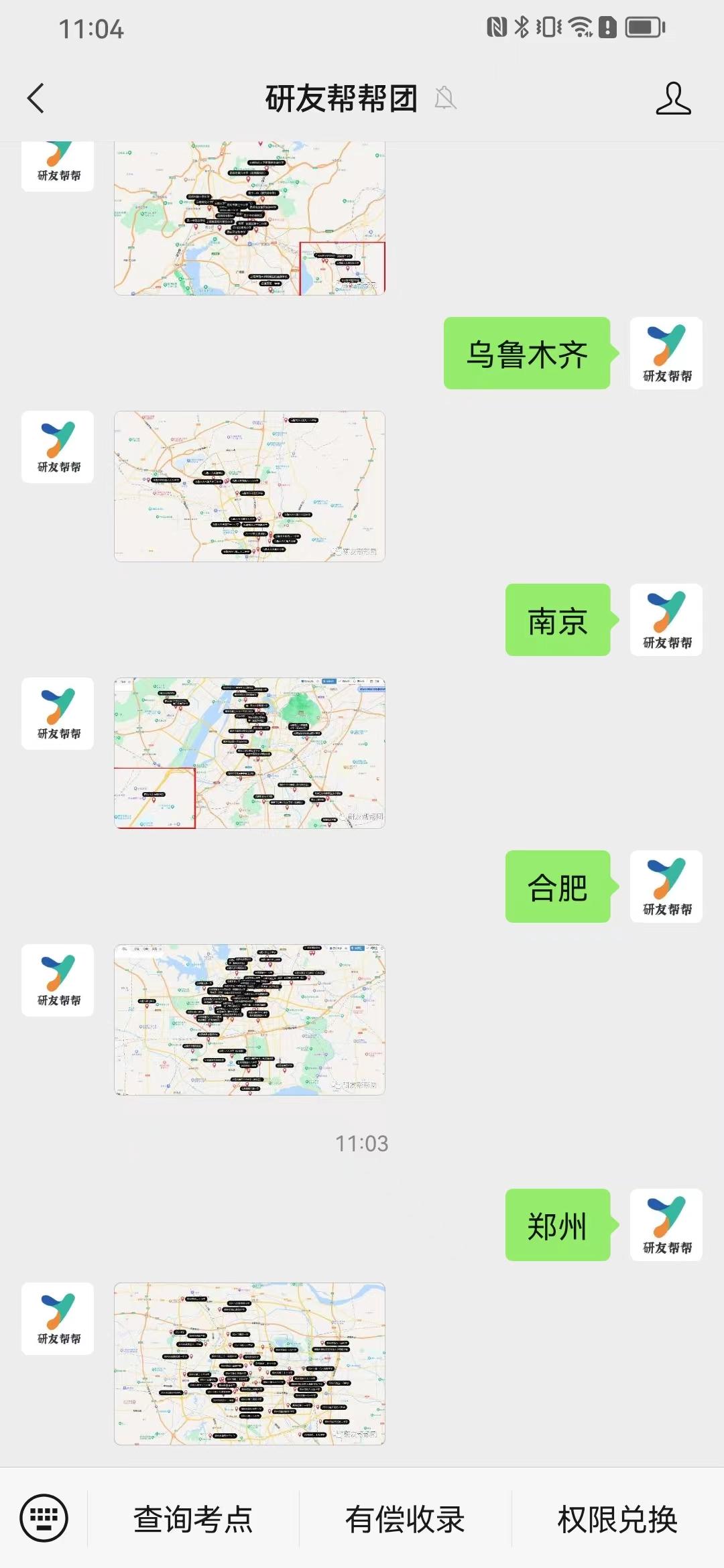This screenshot has width=724, height=1568.
Task: Open the account profile icon
Action: tap(673, 99)
